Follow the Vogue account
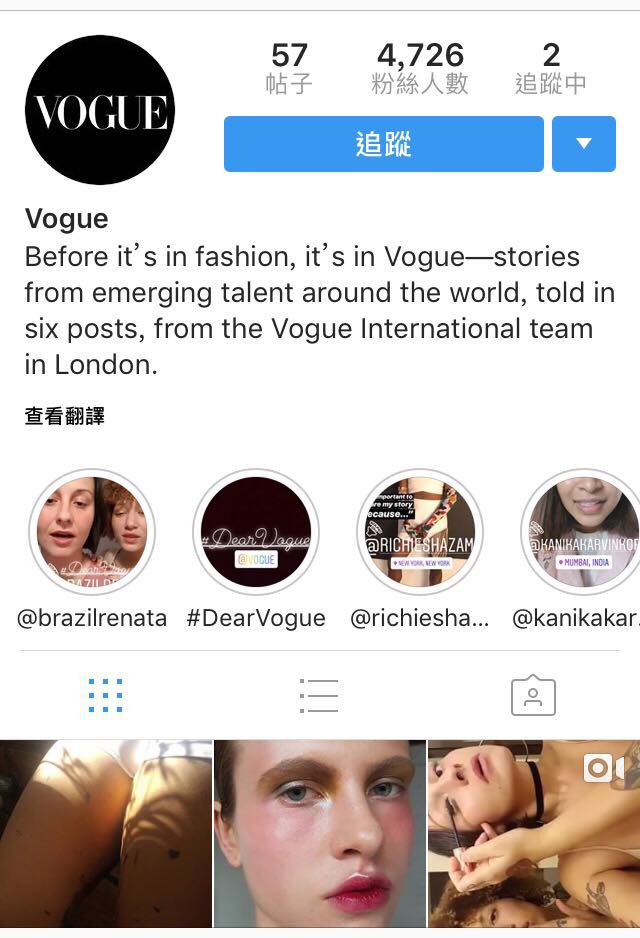This screenshot has height=938, width=640. point(384,144)
